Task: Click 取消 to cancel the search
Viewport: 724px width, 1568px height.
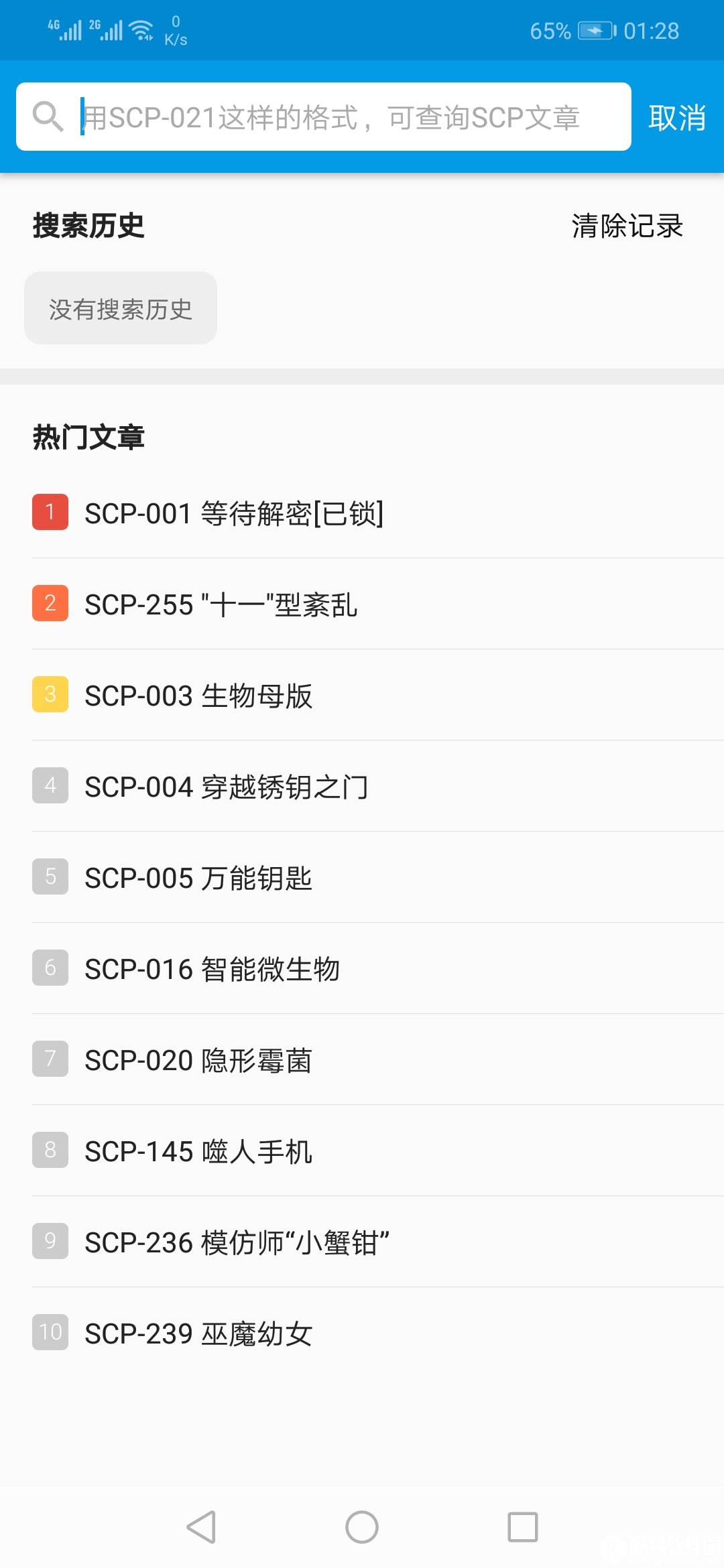Action: [x=677, y=117]
